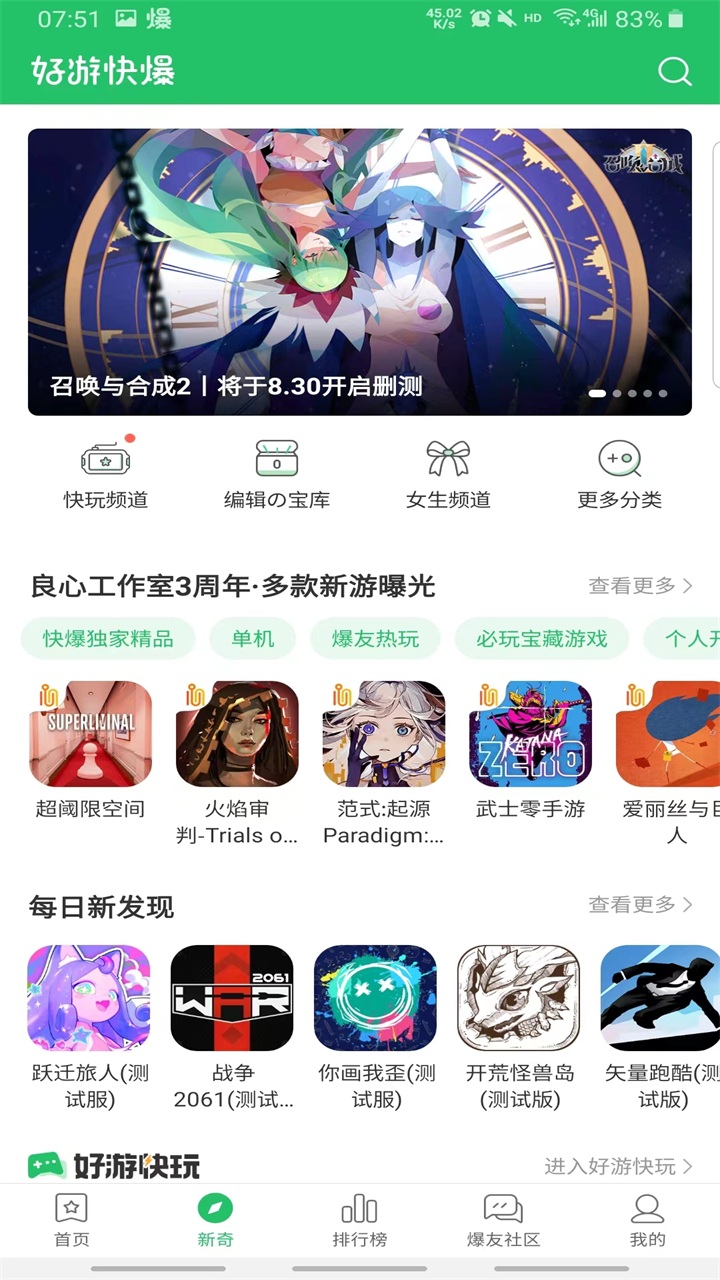The height and width of the screenshot is (1280, 720).
Task: Select the 必玩宝藏游戏 filter tag
Action: (x=541, y=639)
